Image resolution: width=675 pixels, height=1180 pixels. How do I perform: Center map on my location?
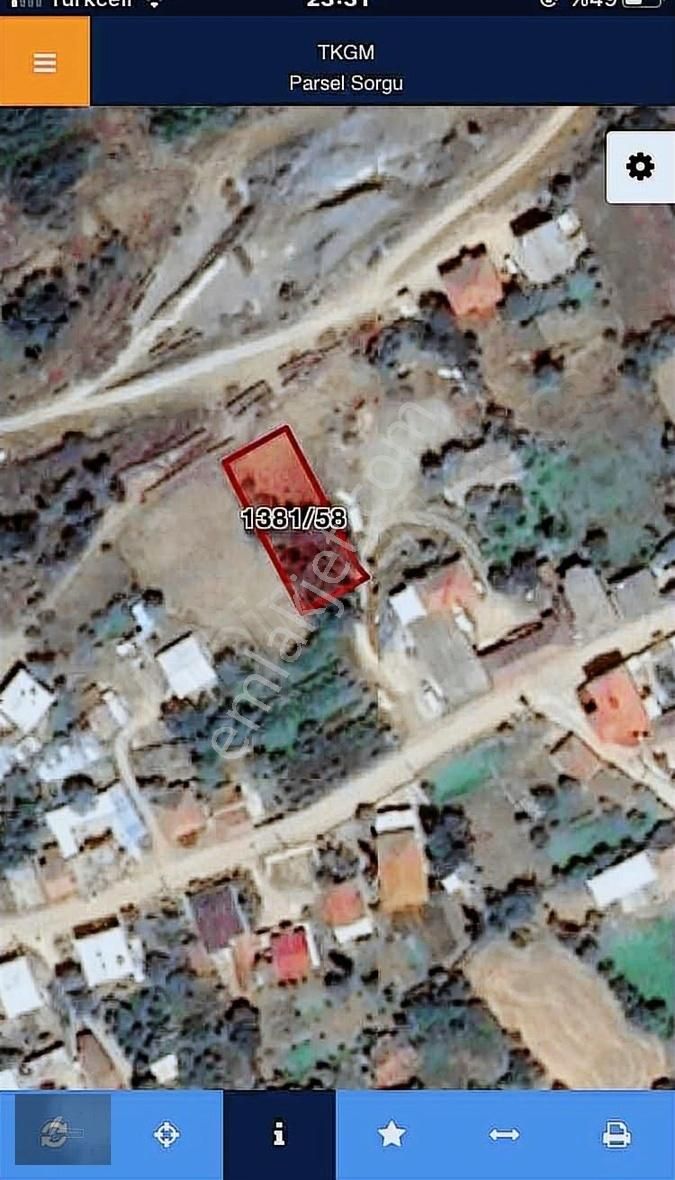(x=166, y=1134)
